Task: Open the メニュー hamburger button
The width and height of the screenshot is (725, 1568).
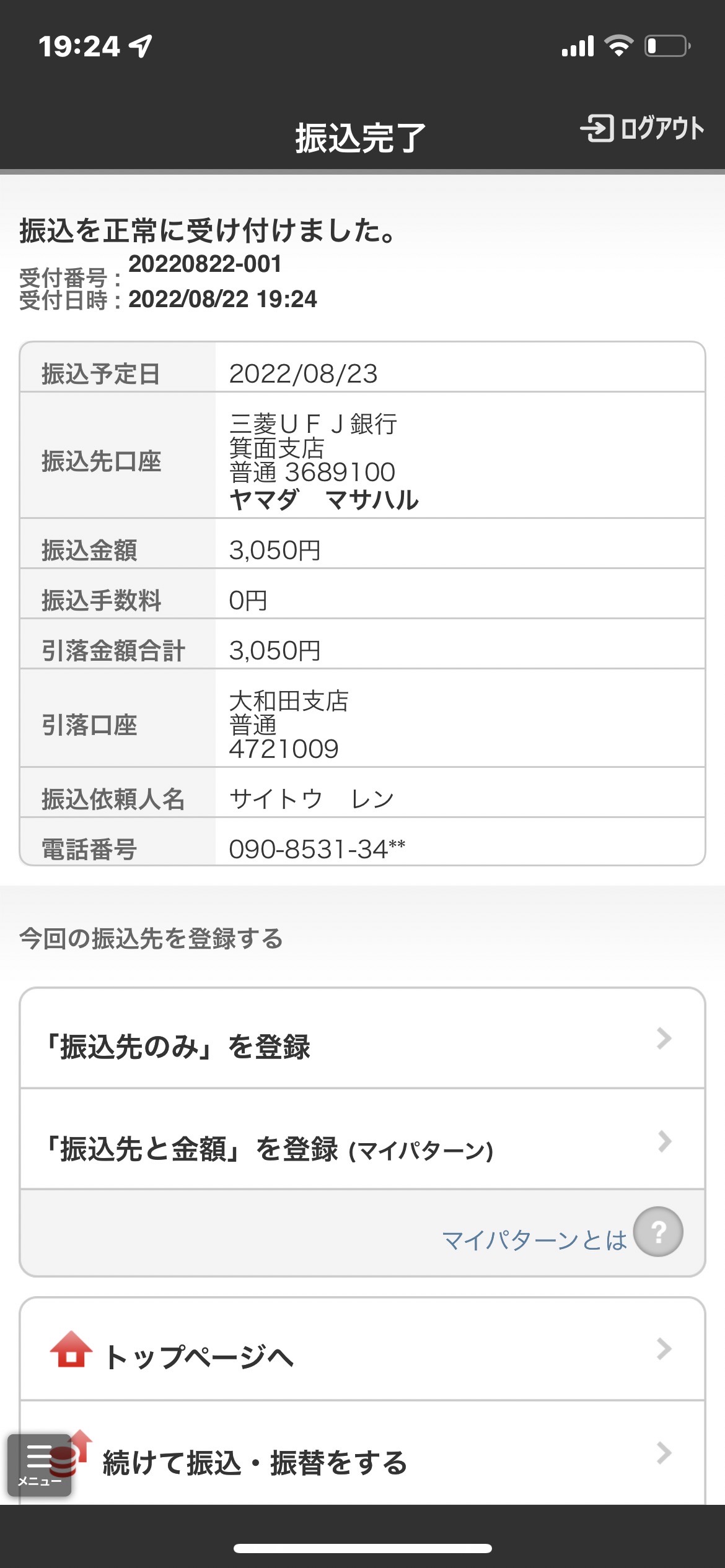Action: coord(40,1466)
